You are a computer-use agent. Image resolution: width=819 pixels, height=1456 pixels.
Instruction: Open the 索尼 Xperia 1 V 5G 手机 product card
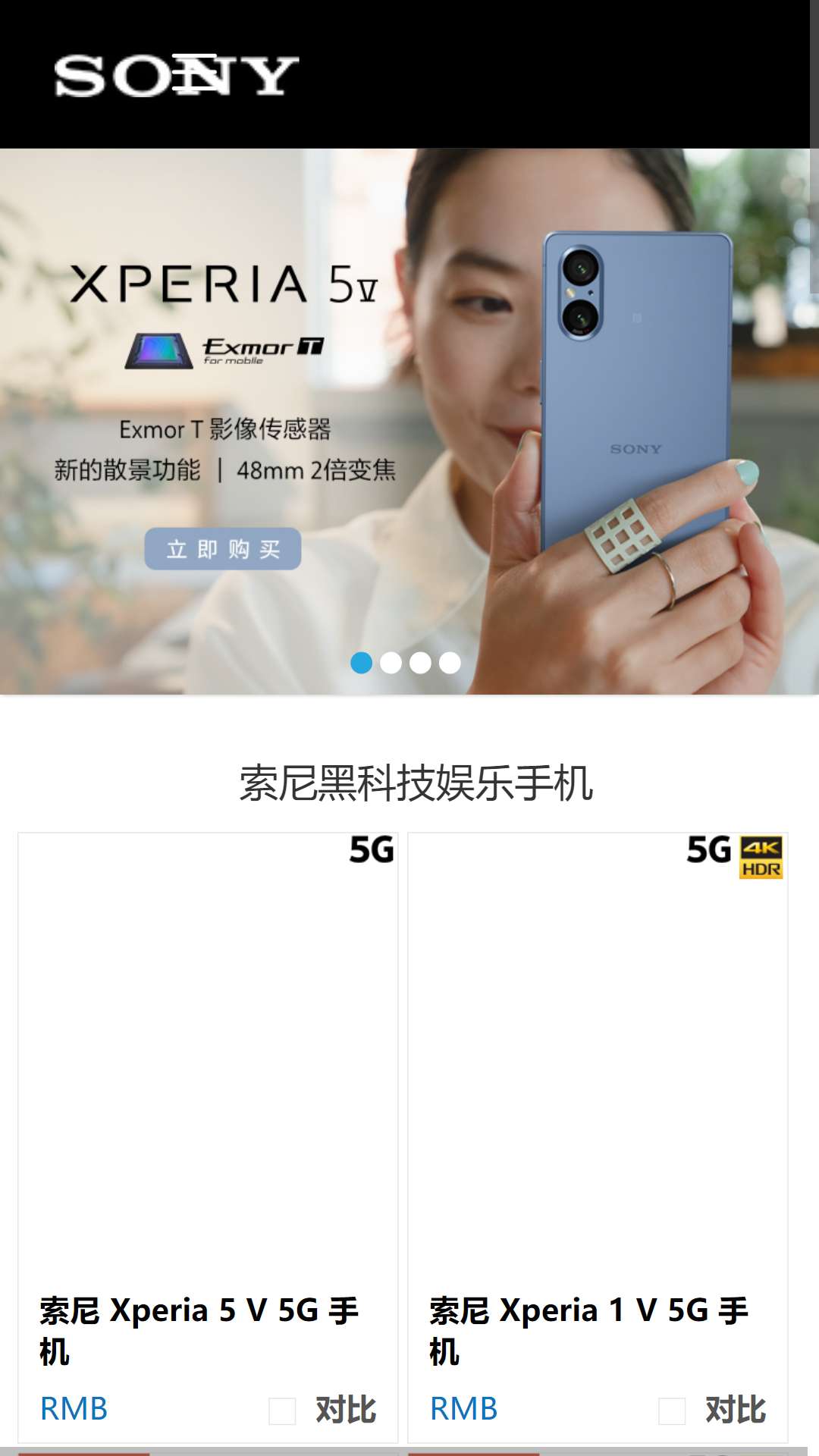598,1137
